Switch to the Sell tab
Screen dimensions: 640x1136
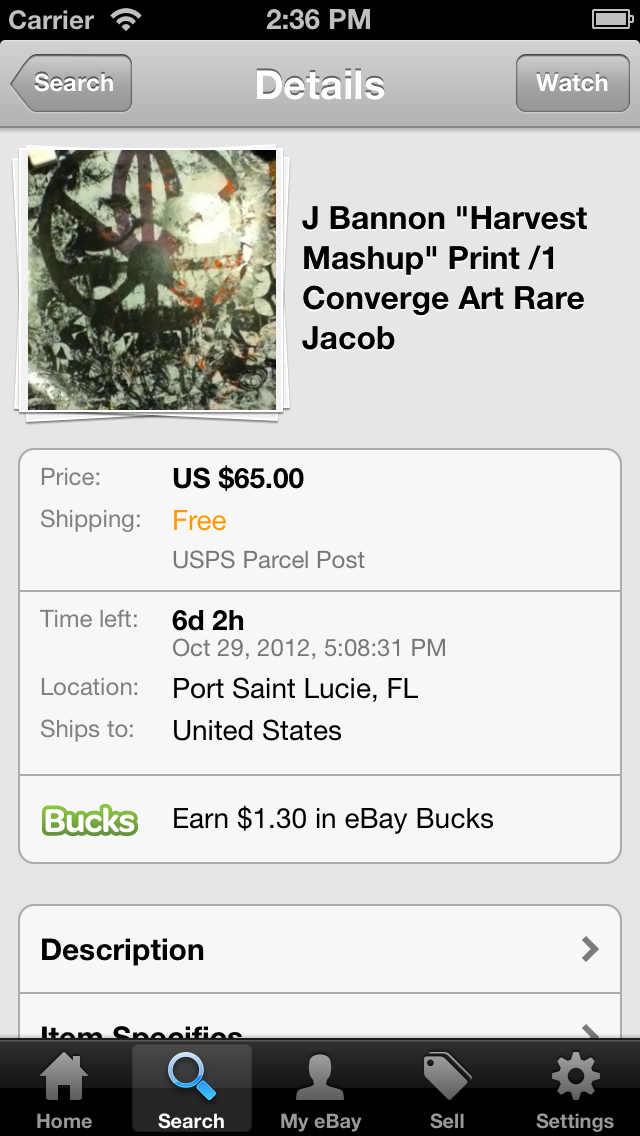click(447, 1090)
